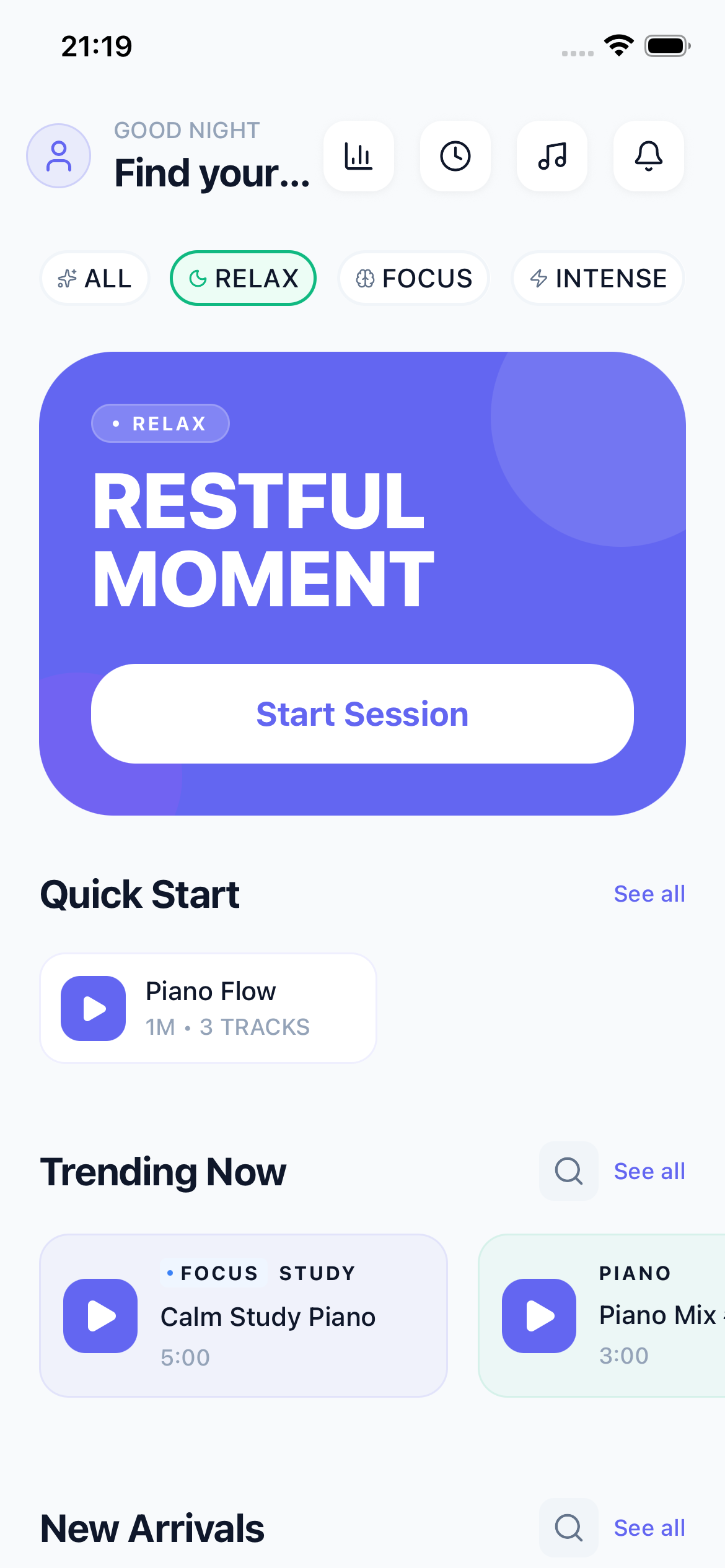Image resolution: width=725 pixels, height=1568 pixels.
Task: Open See all for Quick Start
Action: [649, 894]
